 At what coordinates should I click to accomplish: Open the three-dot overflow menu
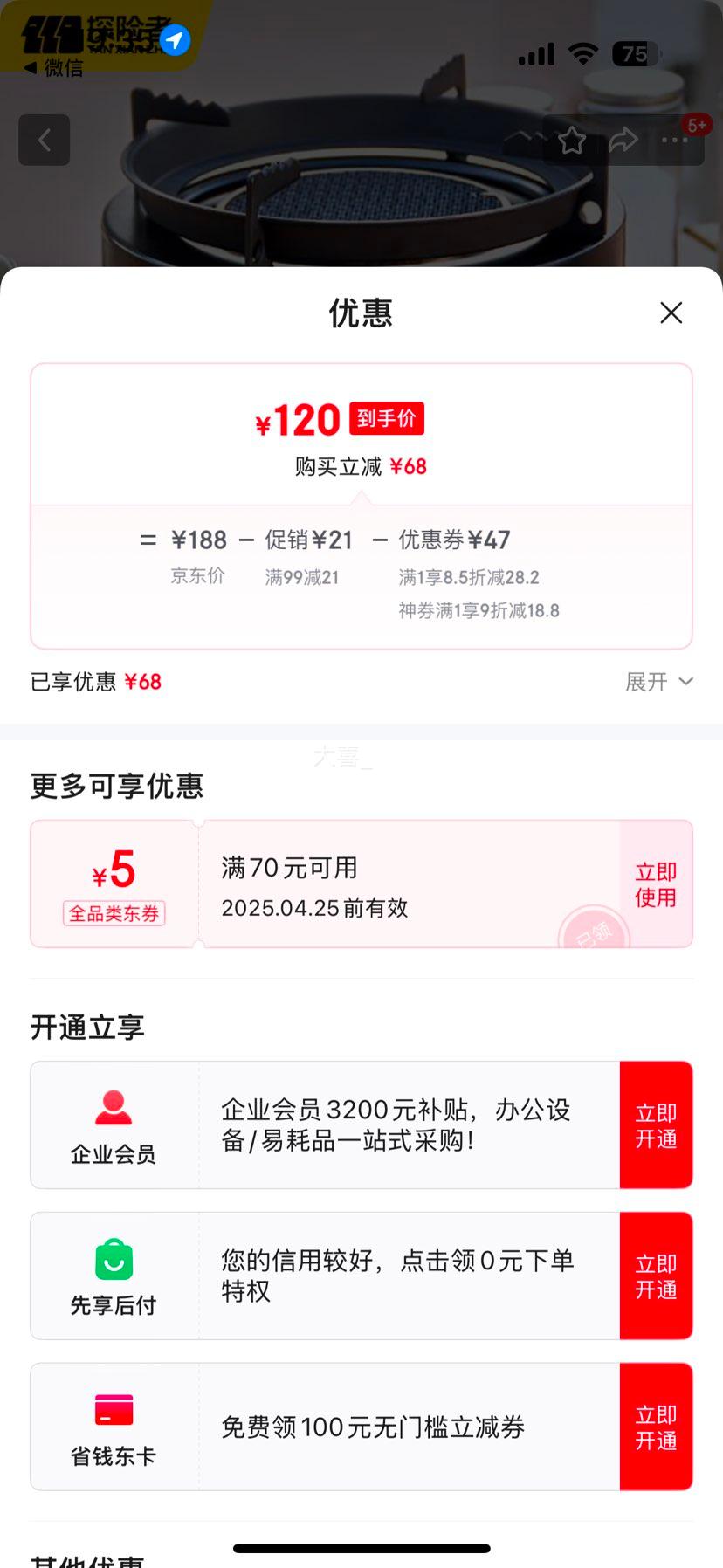[x=675, y=140]
